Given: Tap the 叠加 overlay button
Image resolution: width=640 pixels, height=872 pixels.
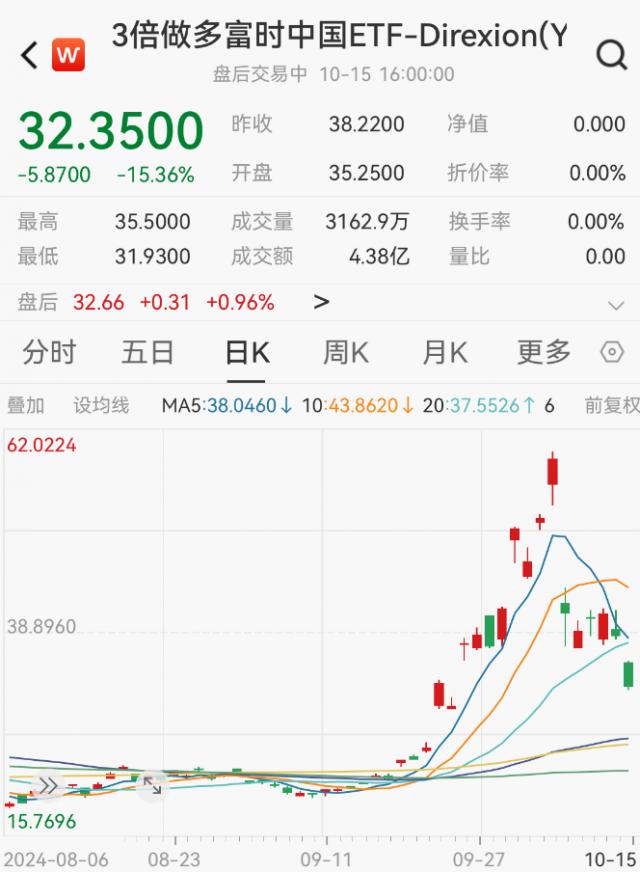Looking at the screenshot, I should 26,405.
